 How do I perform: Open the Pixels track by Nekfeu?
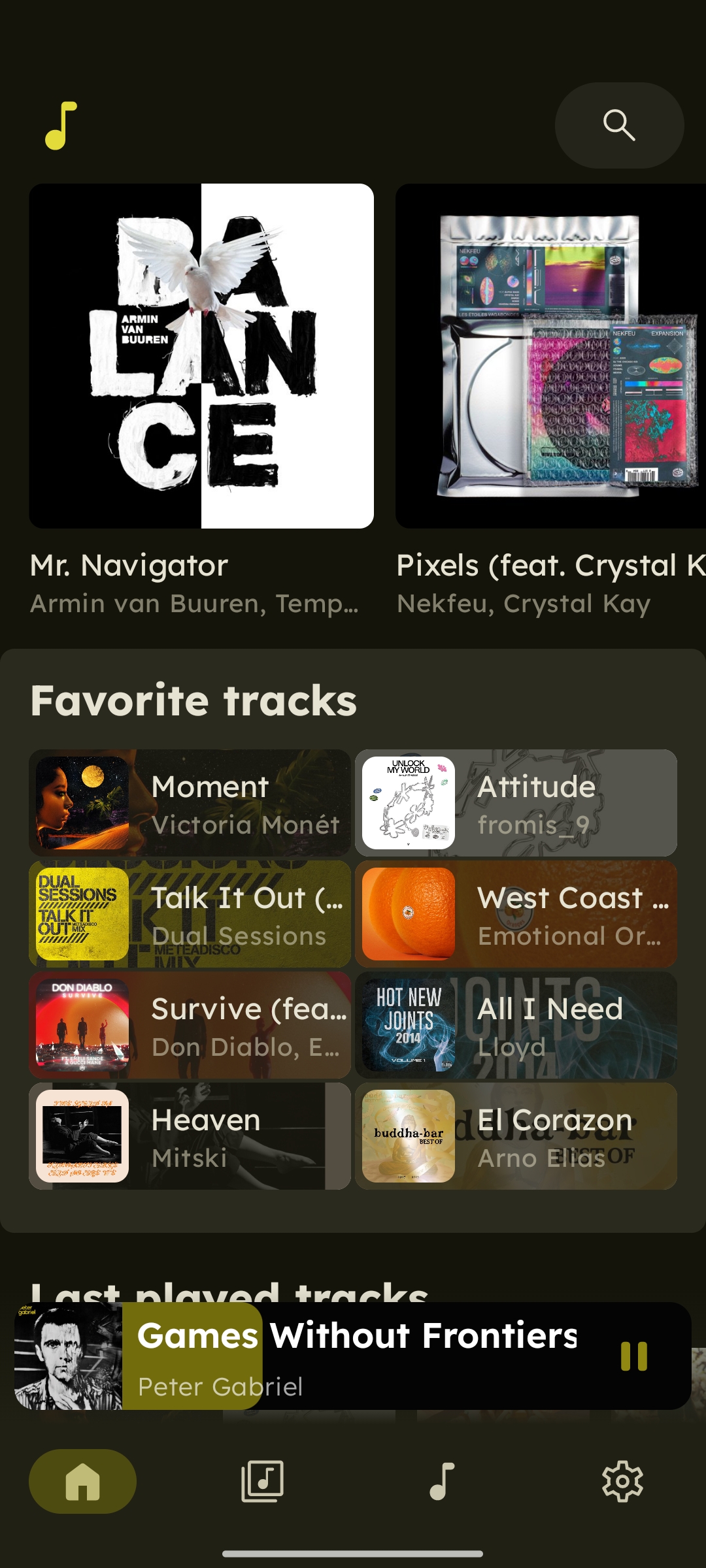click(x=550, y=400)
